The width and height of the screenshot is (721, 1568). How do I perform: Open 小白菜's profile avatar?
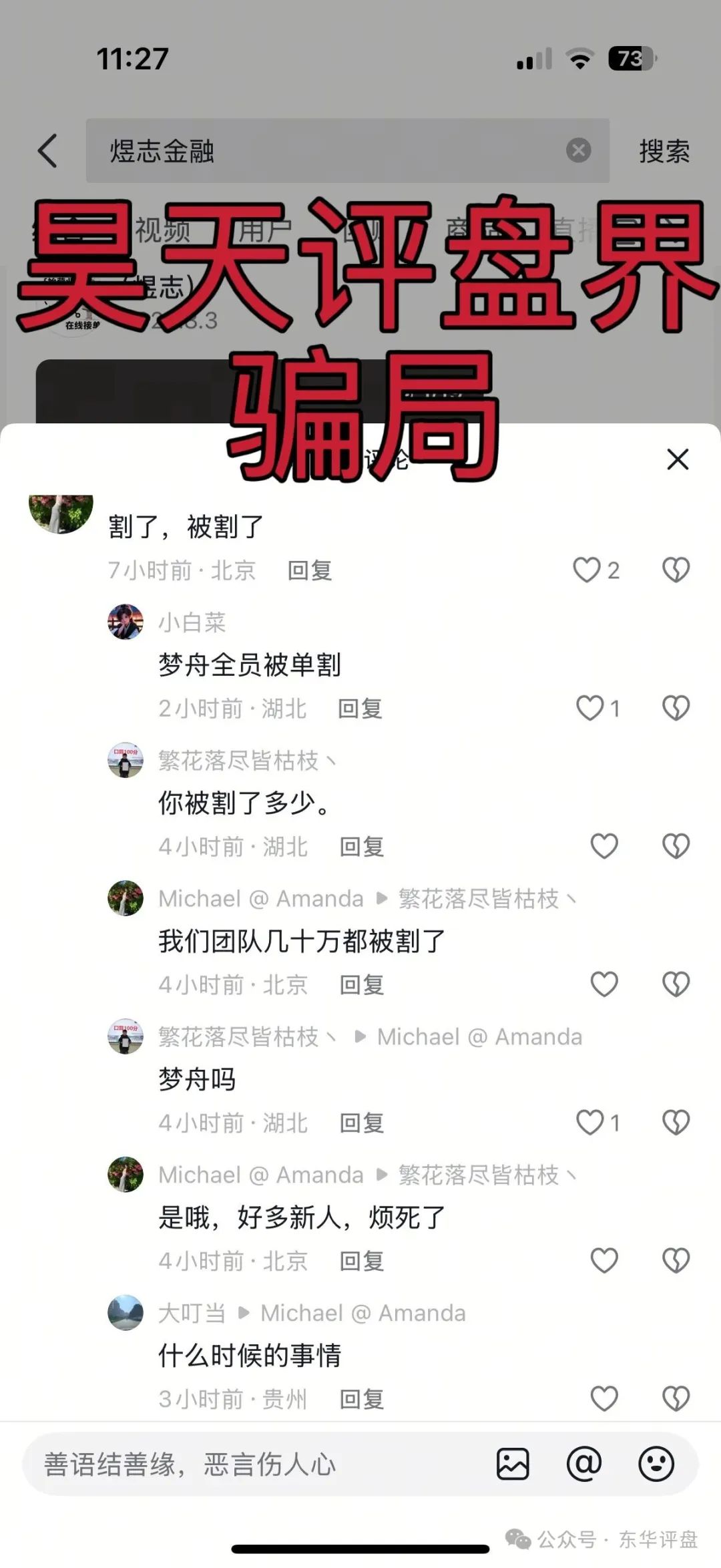click(126, 622)
